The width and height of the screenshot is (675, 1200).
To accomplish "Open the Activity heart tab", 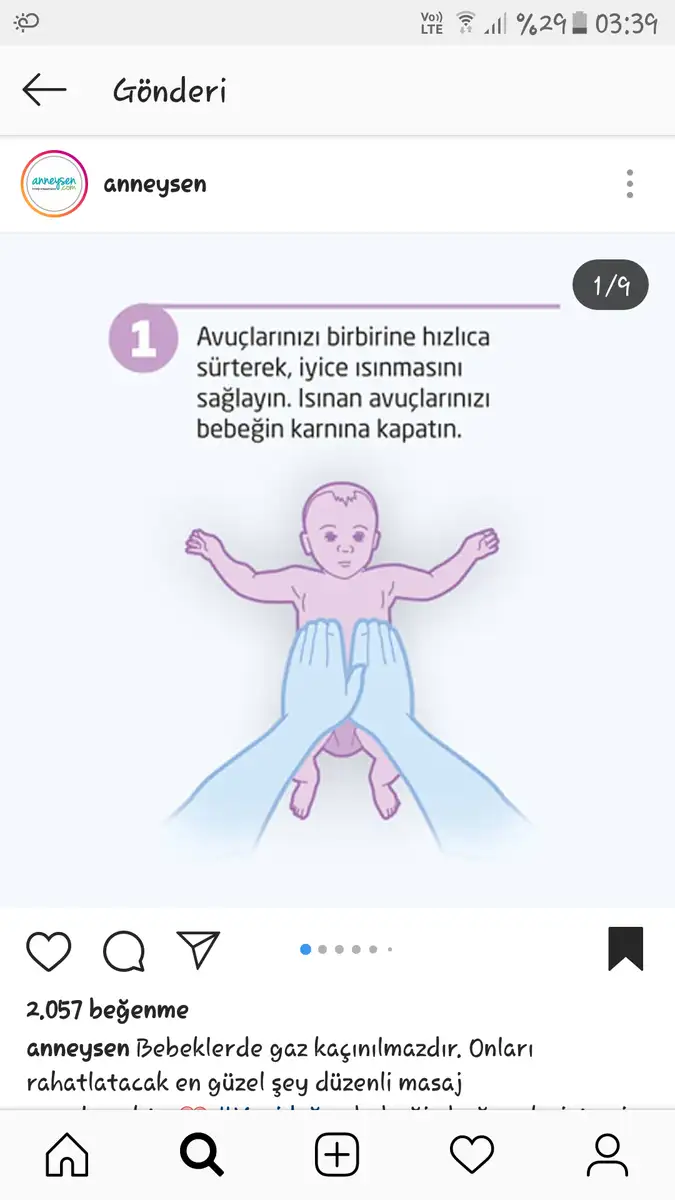I will tap(472, 1155).
